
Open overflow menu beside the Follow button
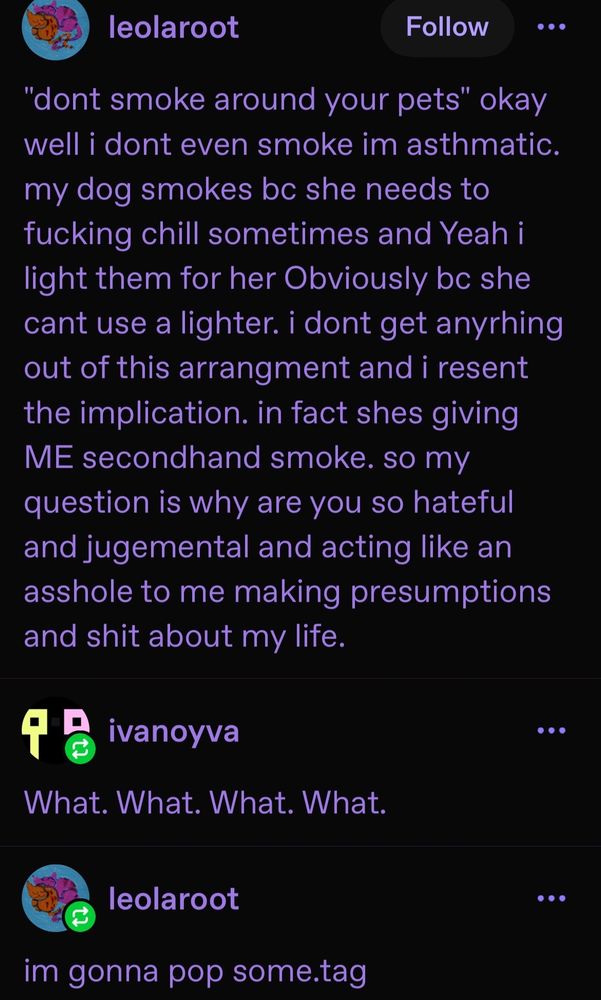coord(551,27)
